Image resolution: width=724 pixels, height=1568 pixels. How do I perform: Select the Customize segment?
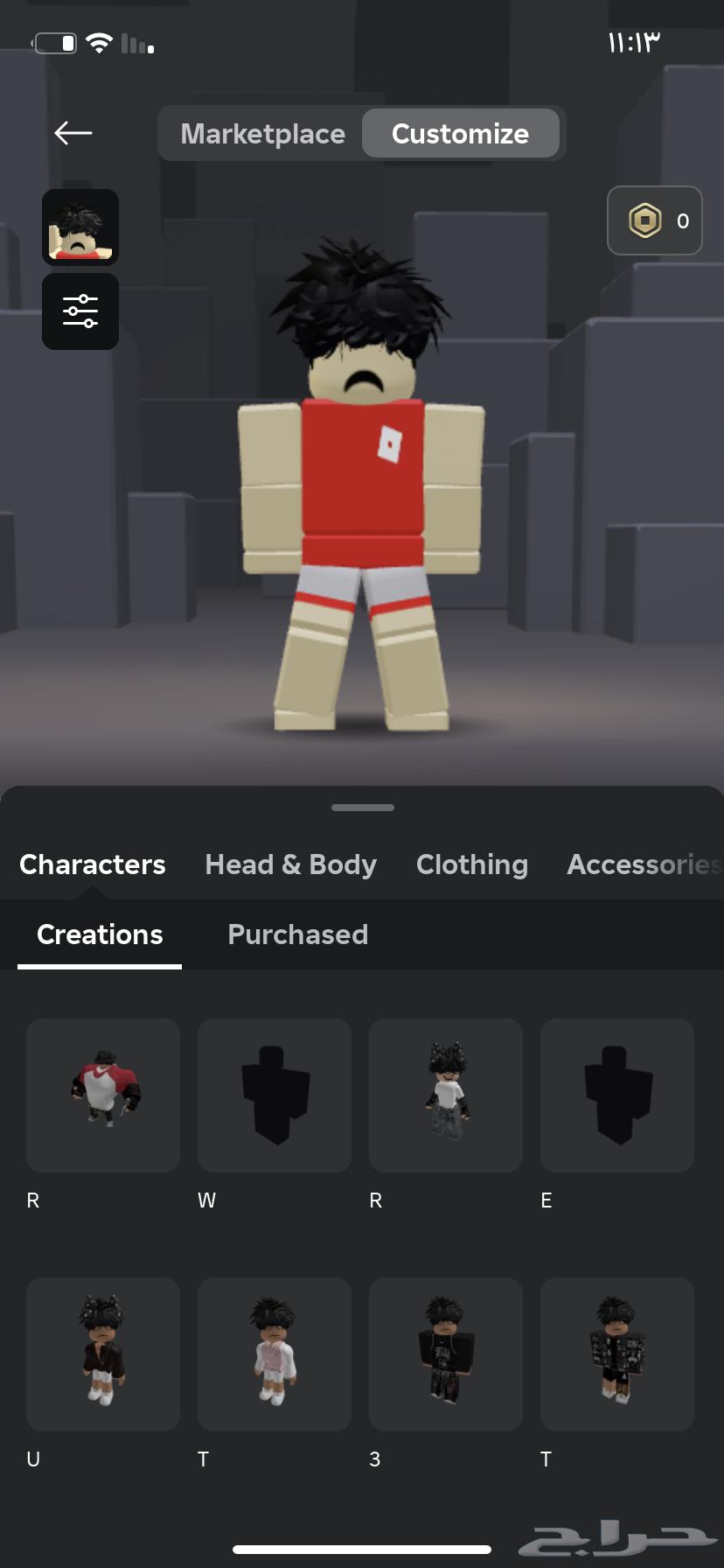[460, 134]
